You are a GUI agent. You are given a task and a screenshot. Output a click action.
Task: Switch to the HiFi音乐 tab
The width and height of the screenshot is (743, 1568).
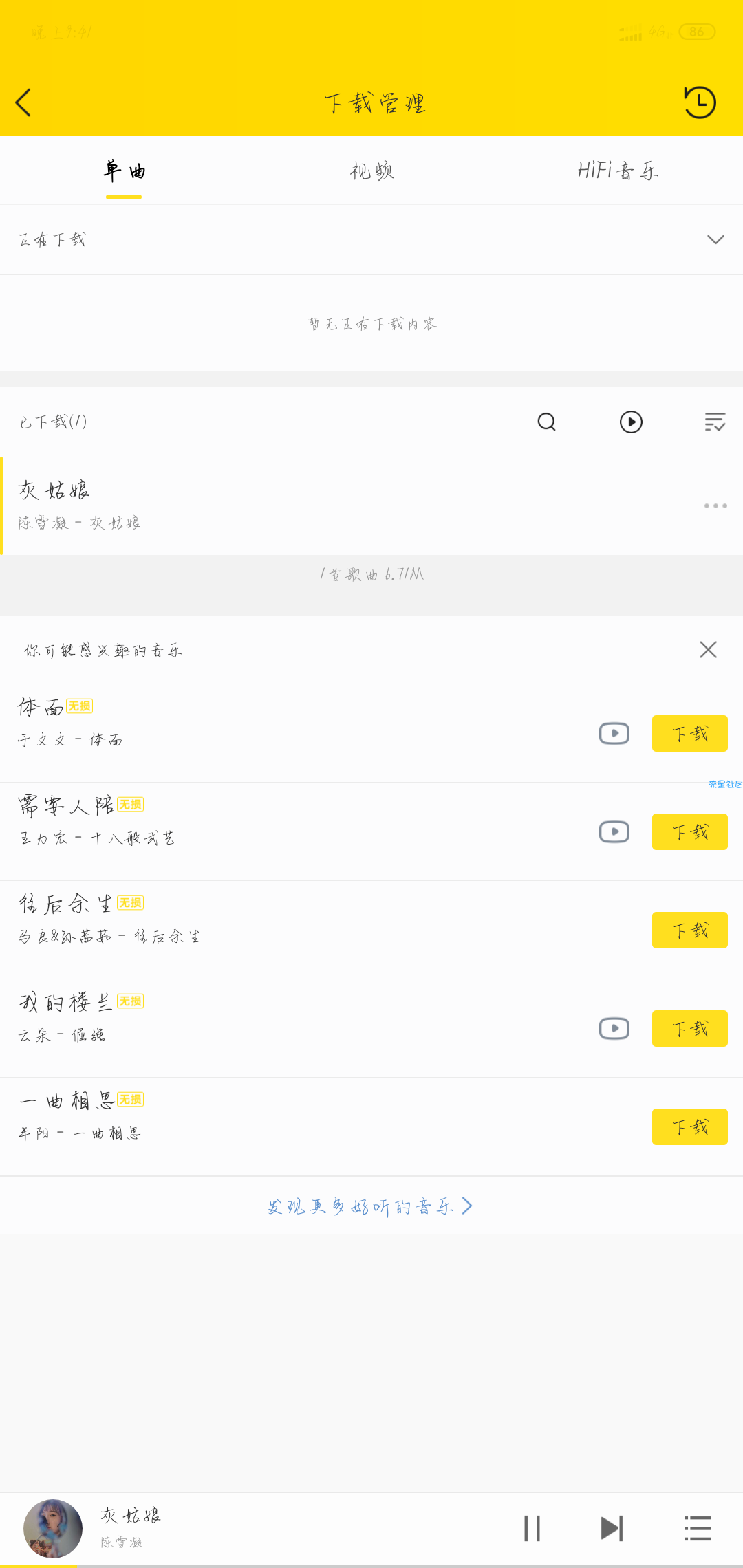point(618,171)
